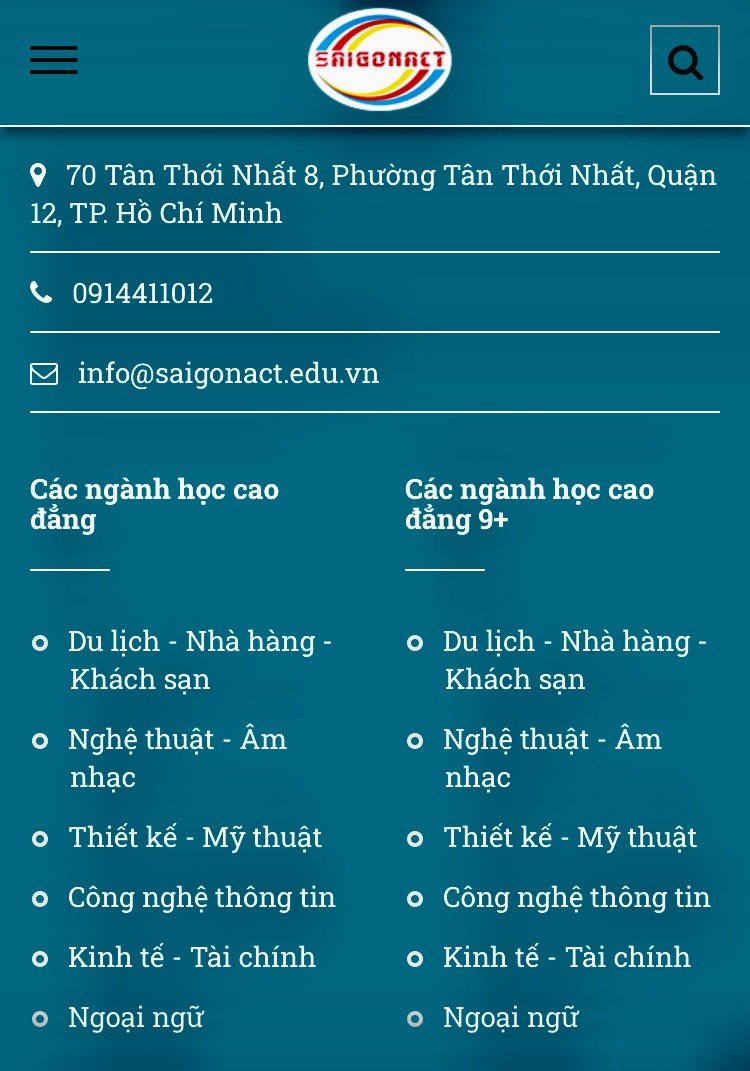
Task: Open the Saigonact logo home link
Action: click(379, 60)
